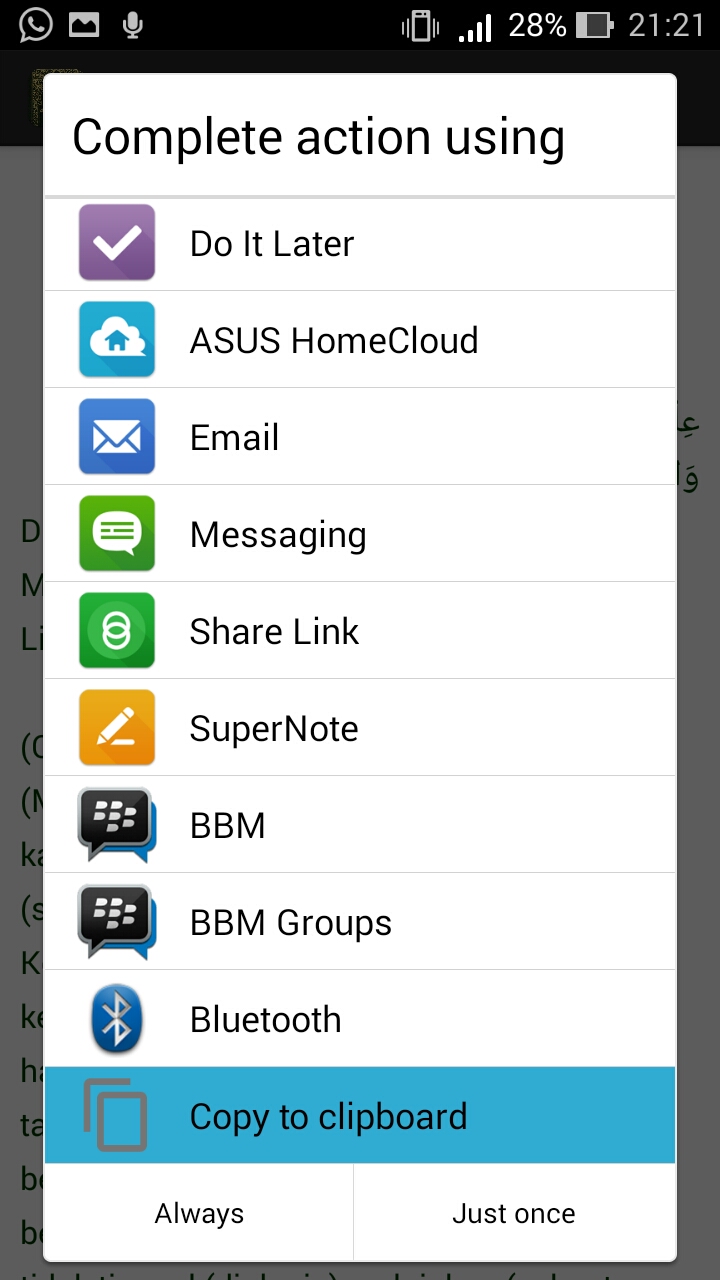Open the Do It Later app icon
Image resolution: width=720 pixels, height=1280 pixels.
click(116, 242)
